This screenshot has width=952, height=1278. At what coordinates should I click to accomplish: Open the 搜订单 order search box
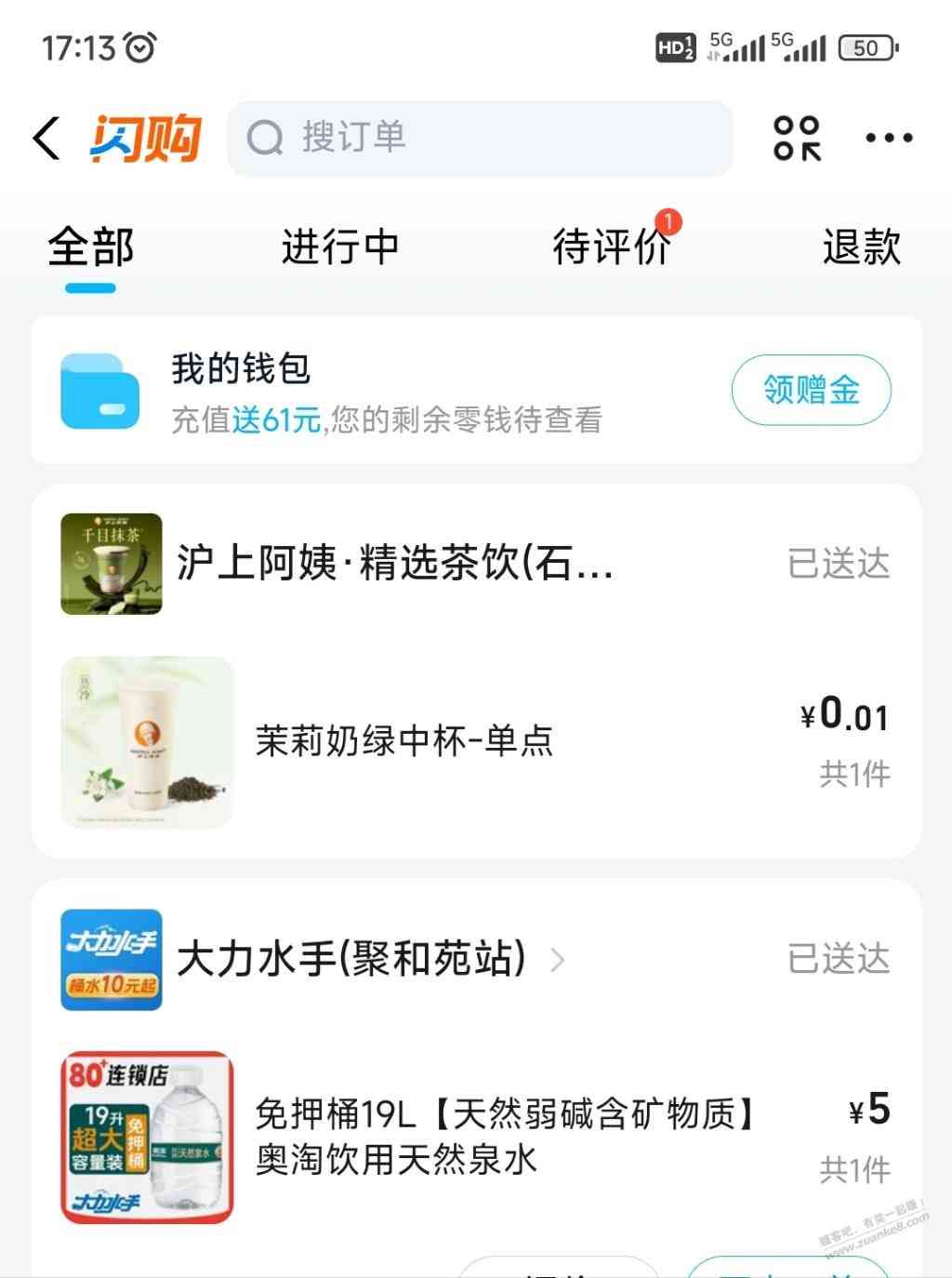point(479,139)
